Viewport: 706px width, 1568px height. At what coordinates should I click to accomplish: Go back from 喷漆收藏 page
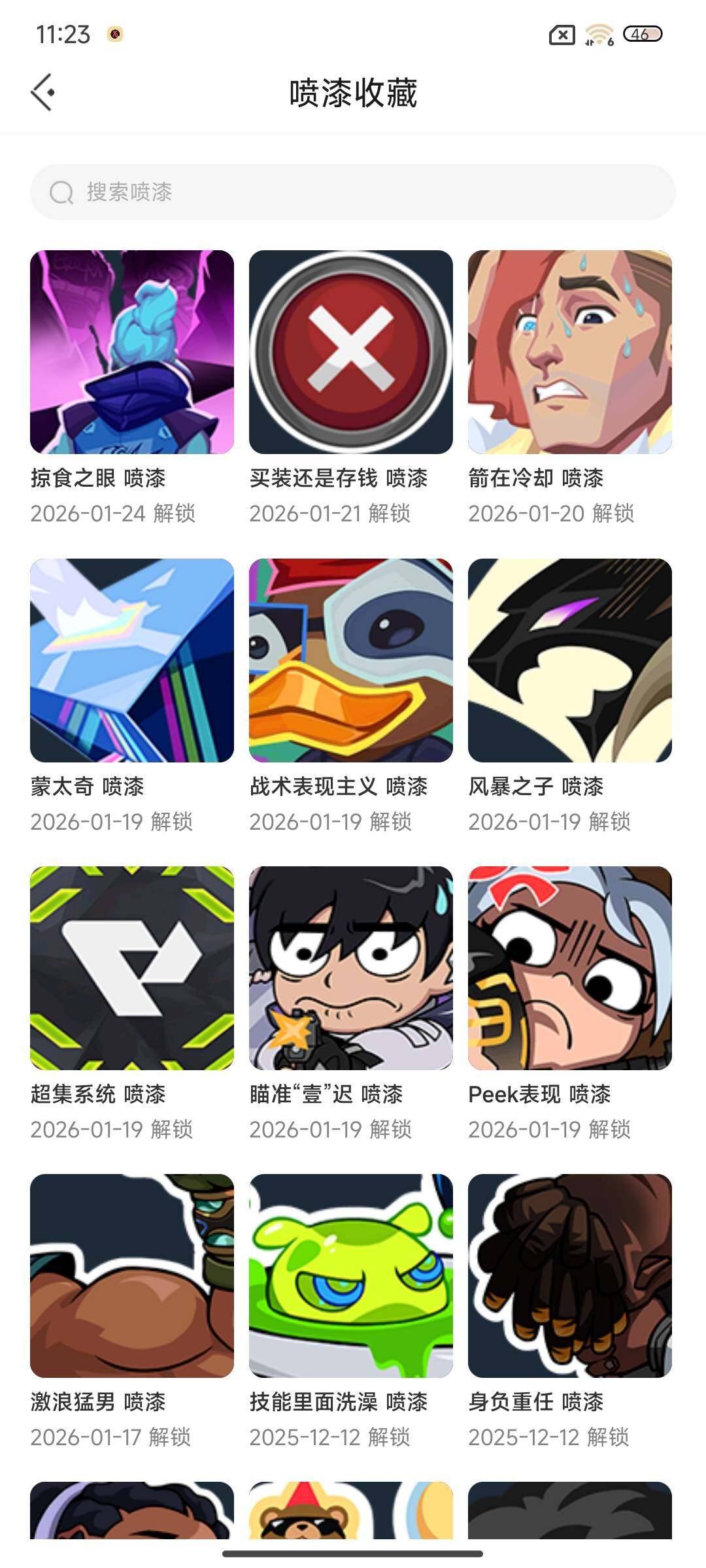click(x=43, y=93)
